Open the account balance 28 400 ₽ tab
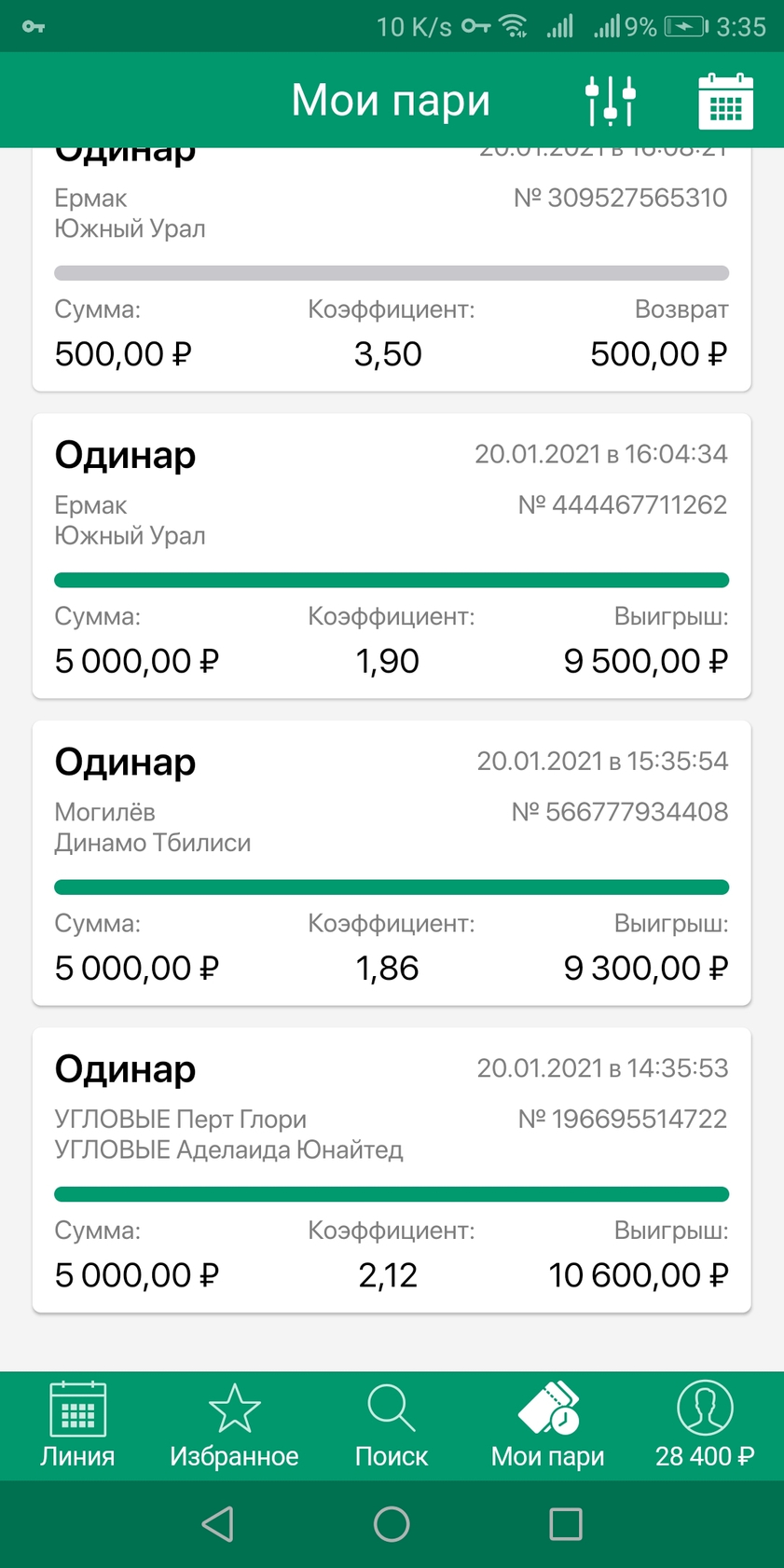 click(x=705, y=1425)
